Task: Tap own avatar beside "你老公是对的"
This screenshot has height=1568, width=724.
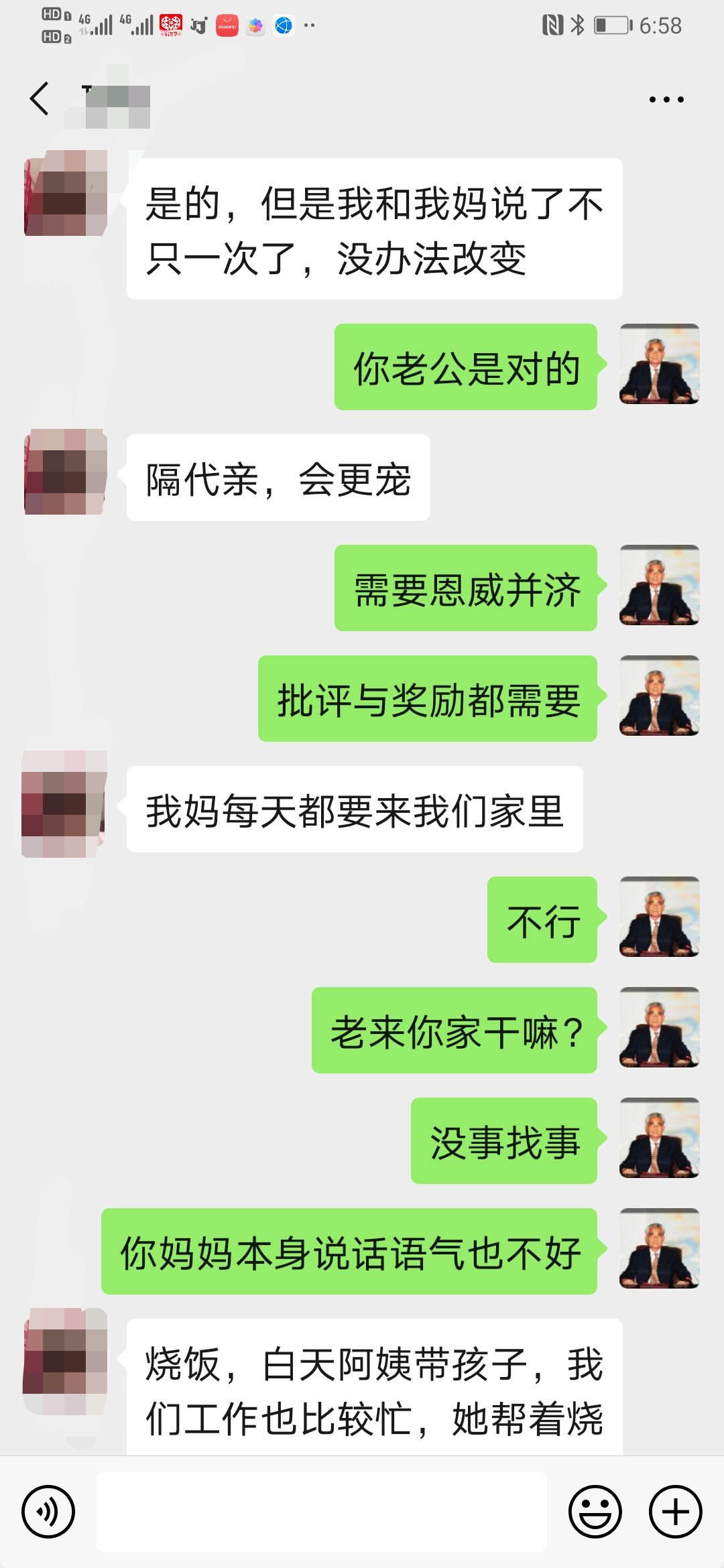Action: [659, 364]
